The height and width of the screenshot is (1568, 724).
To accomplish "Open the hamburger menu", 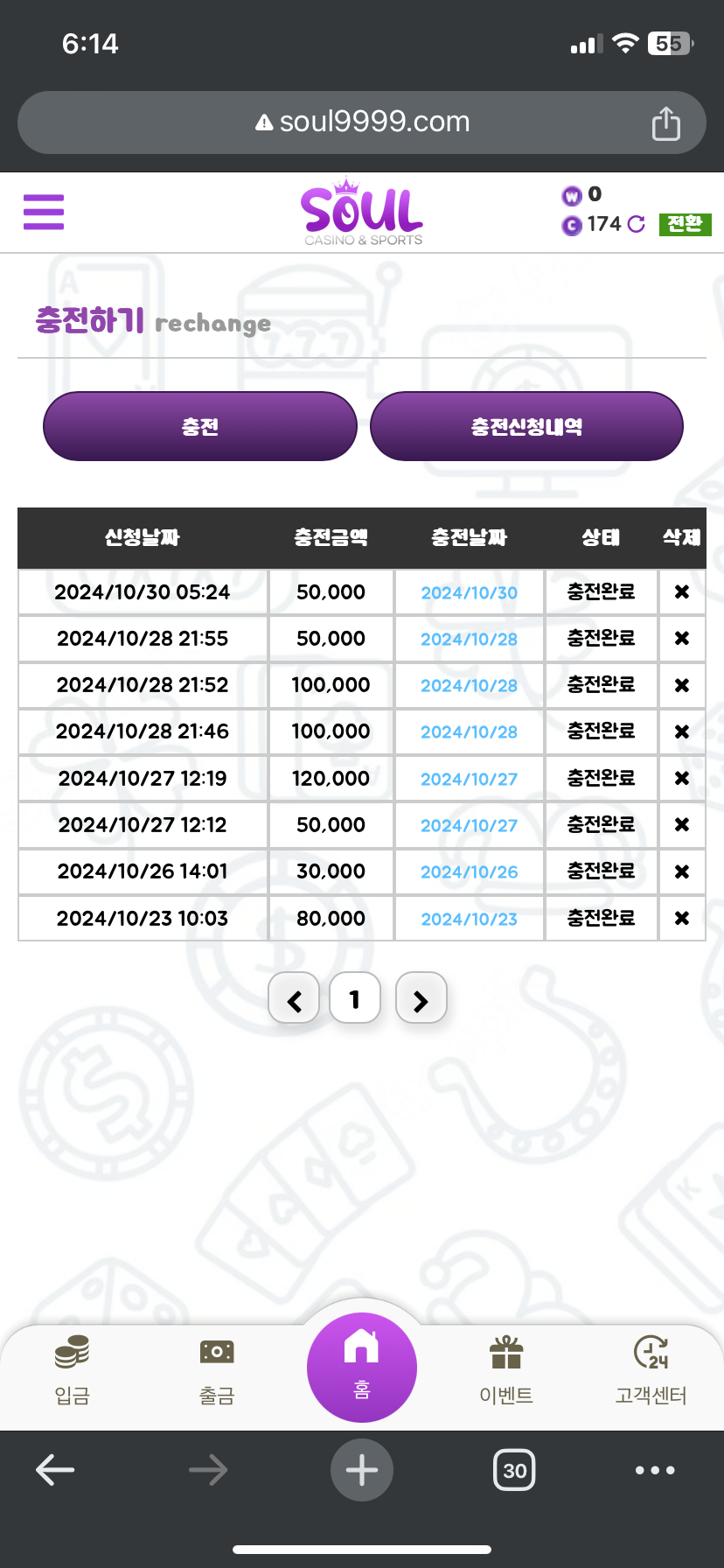I will tap(44, 212).
